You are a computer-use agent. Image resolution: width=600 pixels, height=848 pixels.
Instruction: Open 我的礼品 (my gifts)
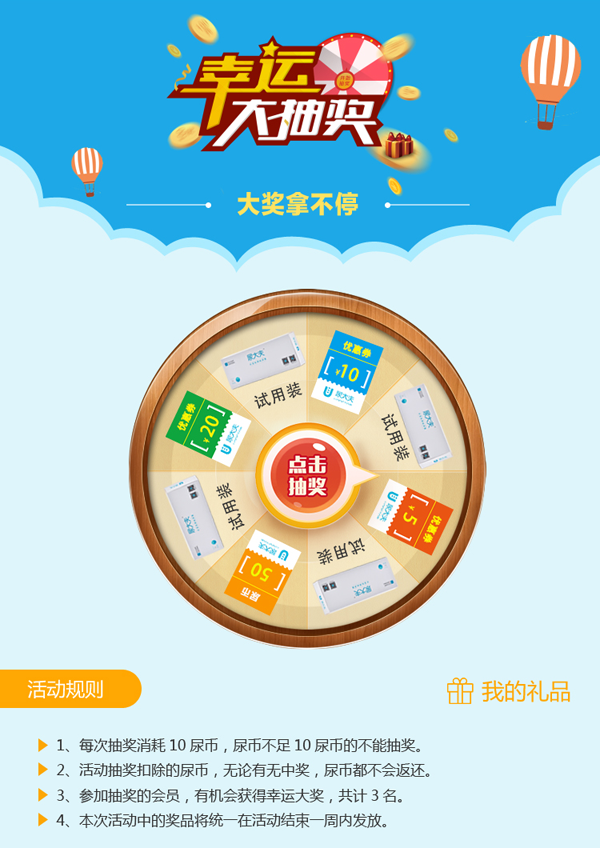click(x=509, y=691)
